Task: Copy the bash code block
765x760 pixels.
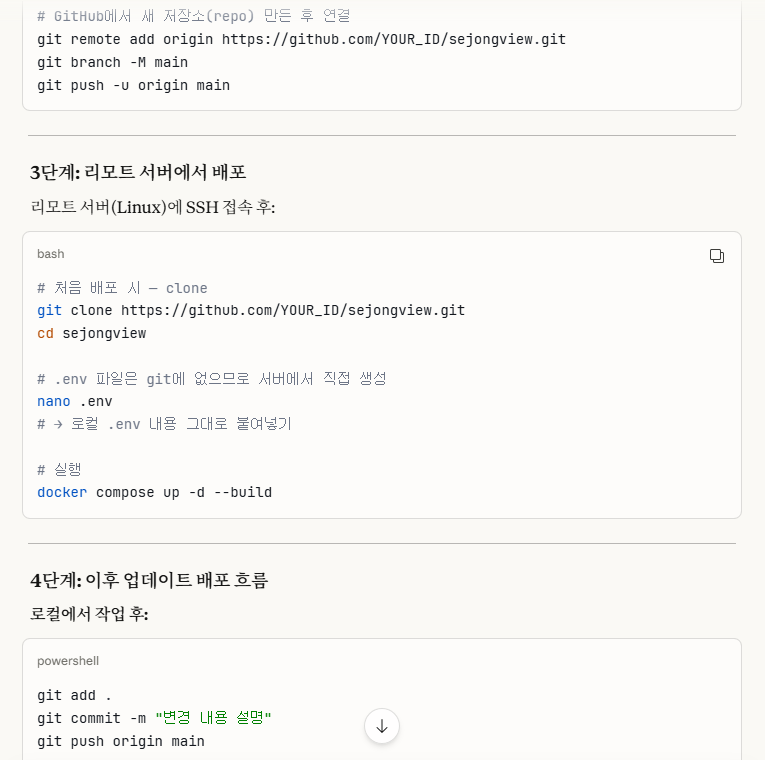Action: [x=717, y=256]
